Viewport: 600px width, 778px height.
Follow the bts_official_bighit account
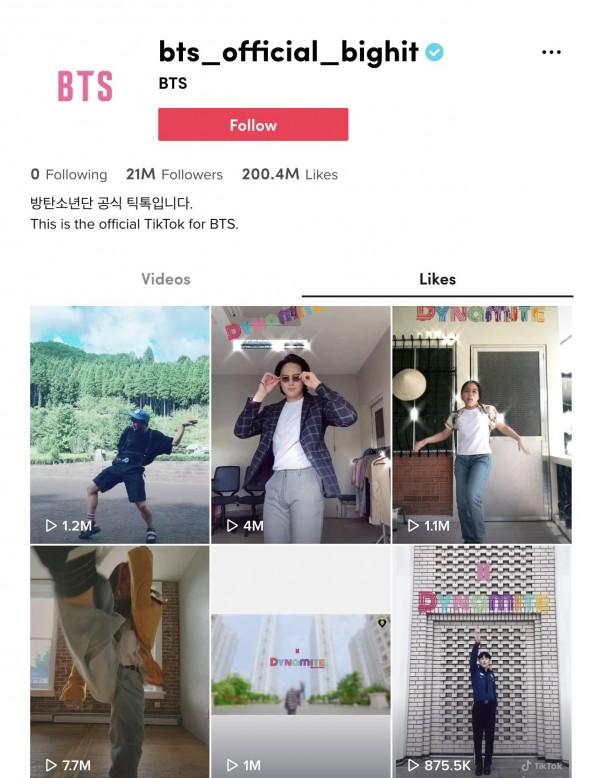(x=253, y=125)
